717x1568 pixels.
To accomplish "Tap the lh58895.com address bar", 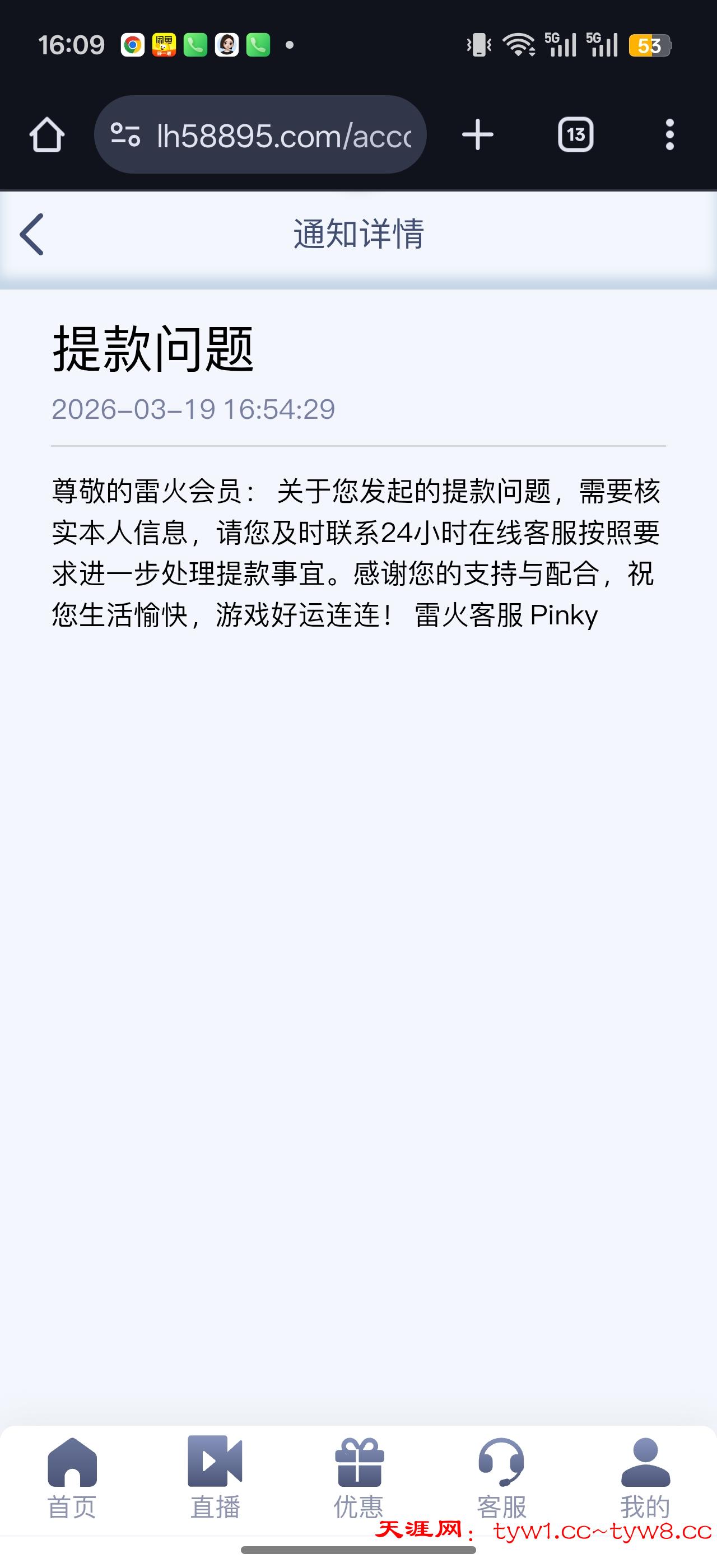I will pos(283,135).
